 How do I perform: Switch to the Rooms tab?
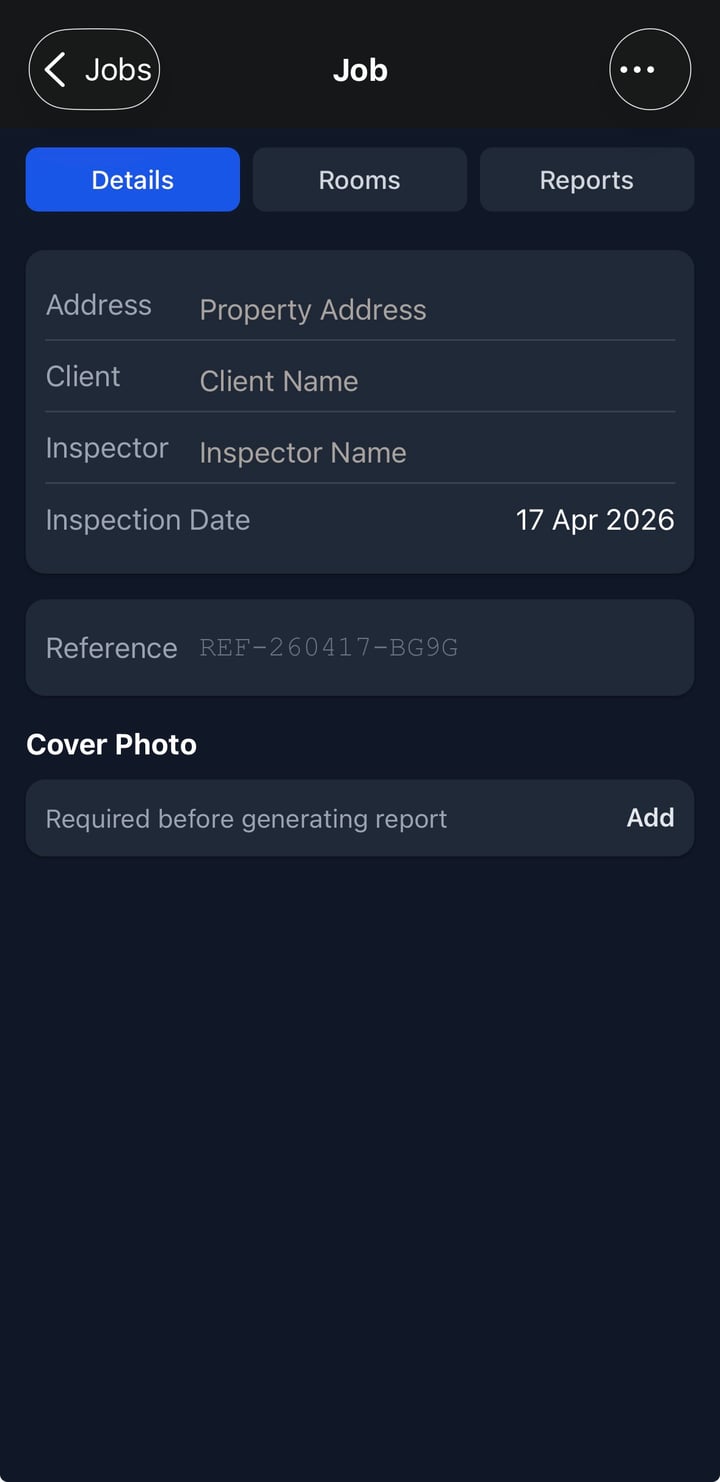tap(359, 180)
